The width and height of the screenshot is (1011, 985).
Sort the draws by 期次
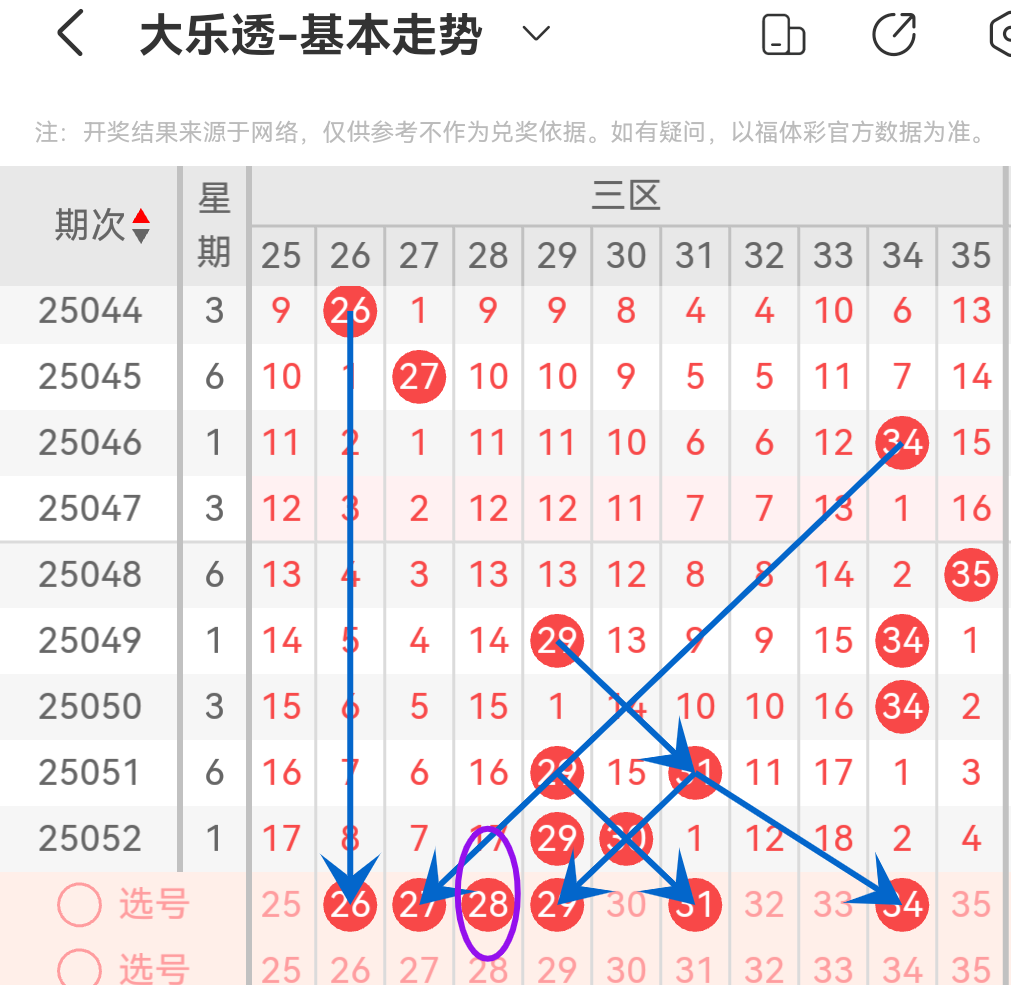click(x=141, y=225)
